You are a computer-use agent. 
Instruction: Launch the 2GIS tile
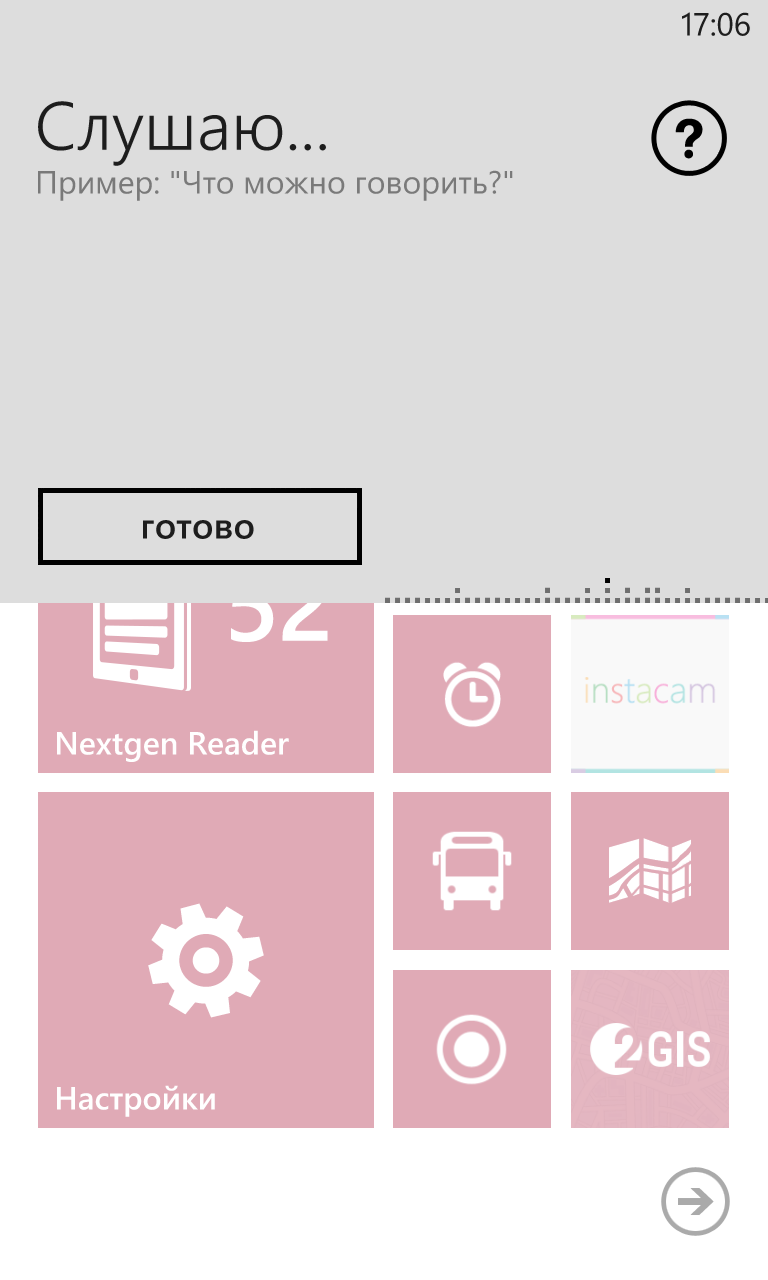coord(650,1049)
